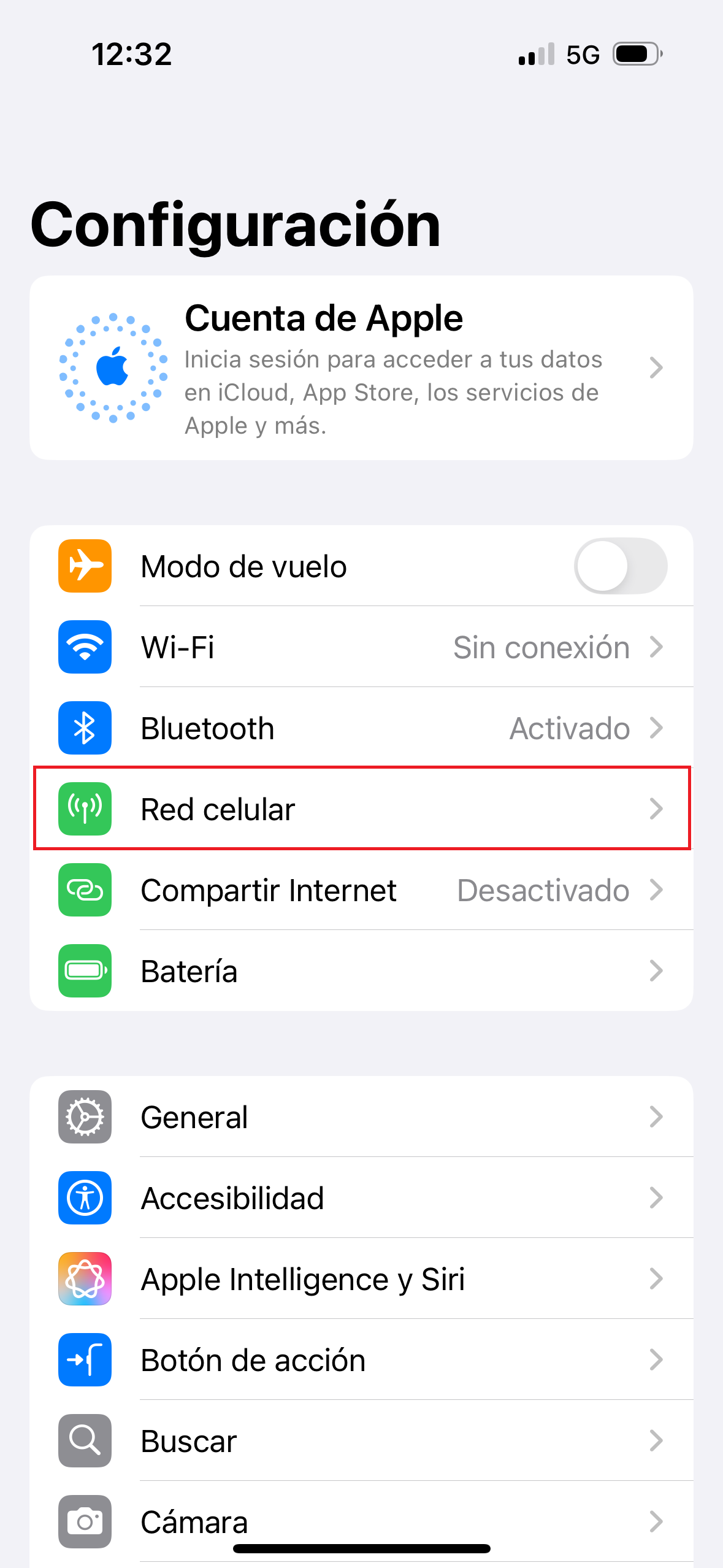Open the Bluetooth row
Screen dimensions: 723x1568
(361, 728)
